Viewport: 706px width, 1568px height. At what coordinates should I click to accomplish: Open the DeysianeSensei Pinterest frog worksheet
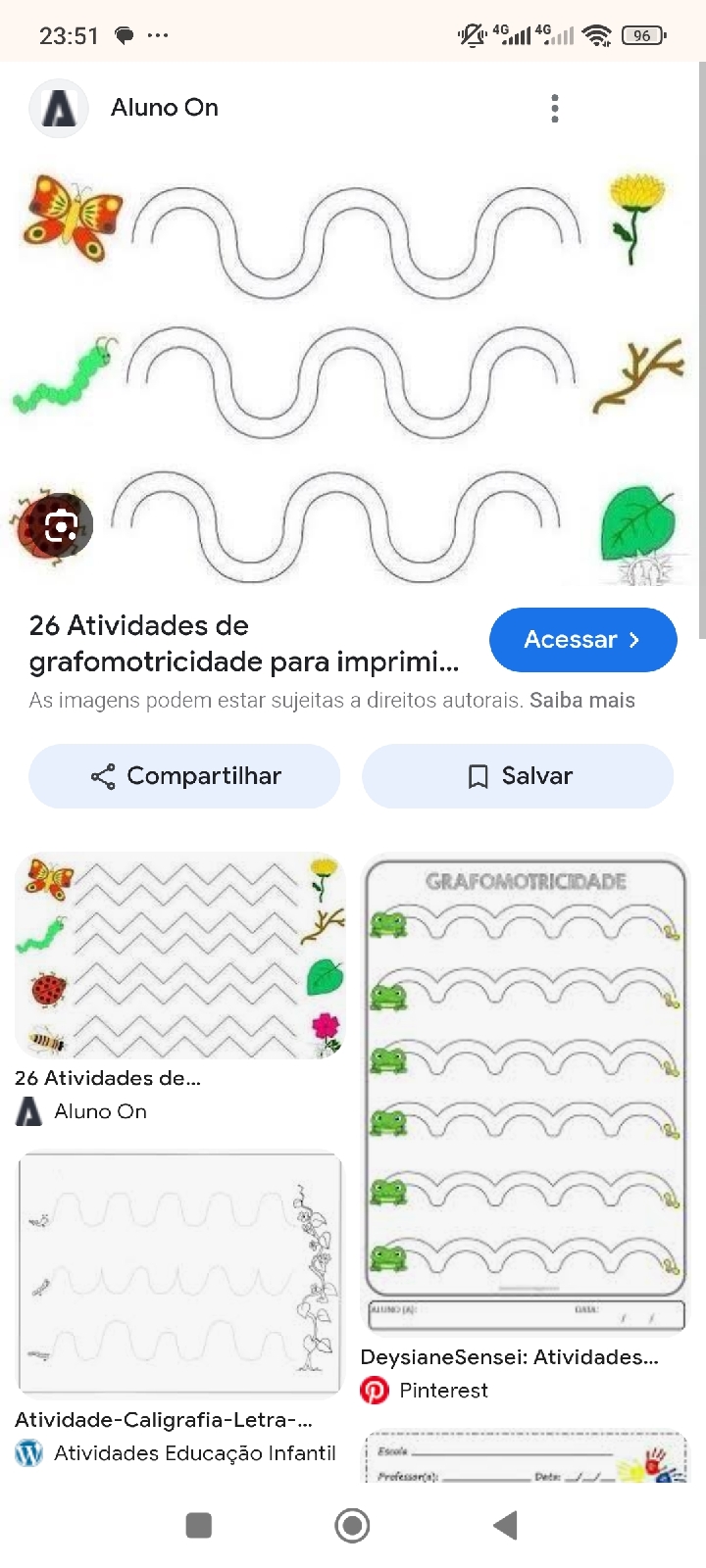(x=527, y=1095)
